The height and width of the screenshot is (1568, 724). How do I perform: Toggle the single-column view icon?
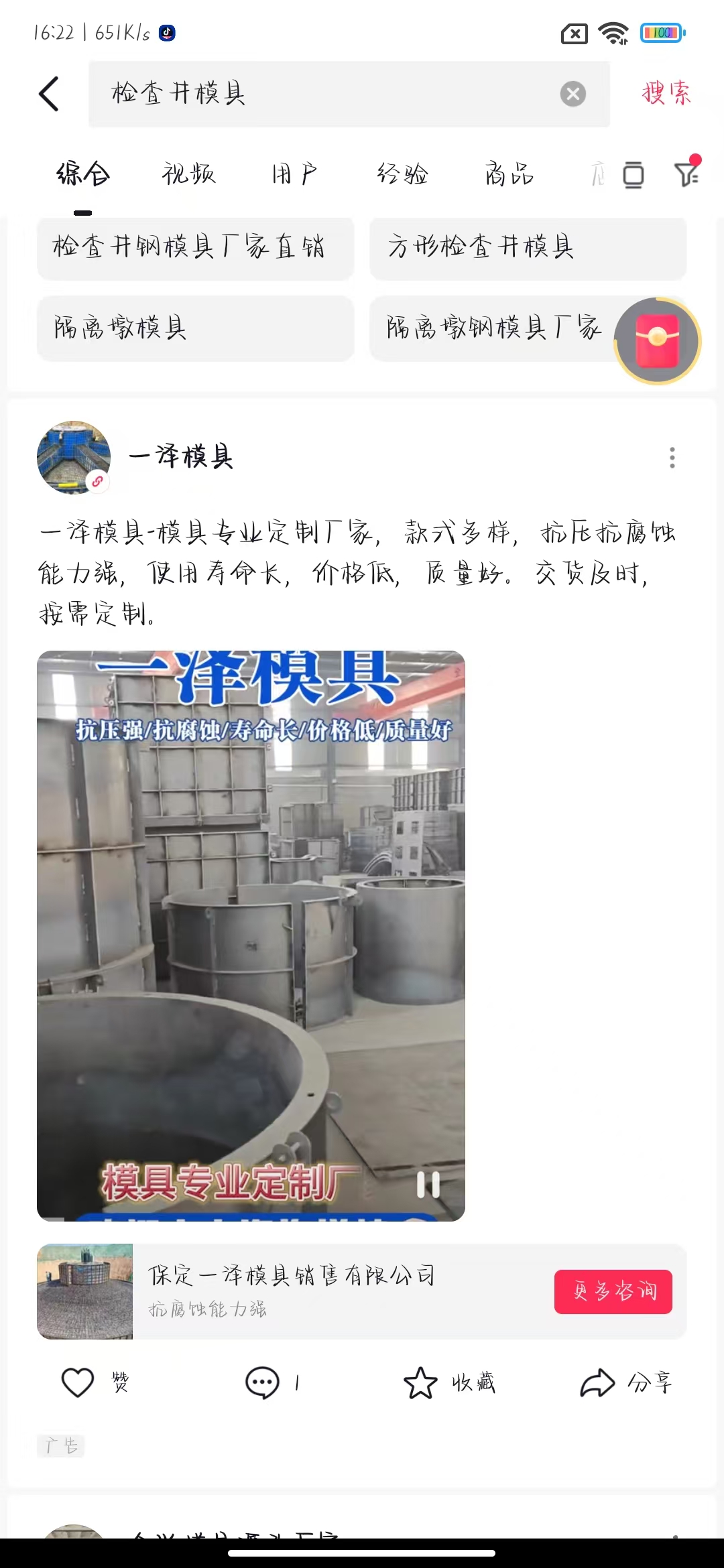[x=633, y=175]
